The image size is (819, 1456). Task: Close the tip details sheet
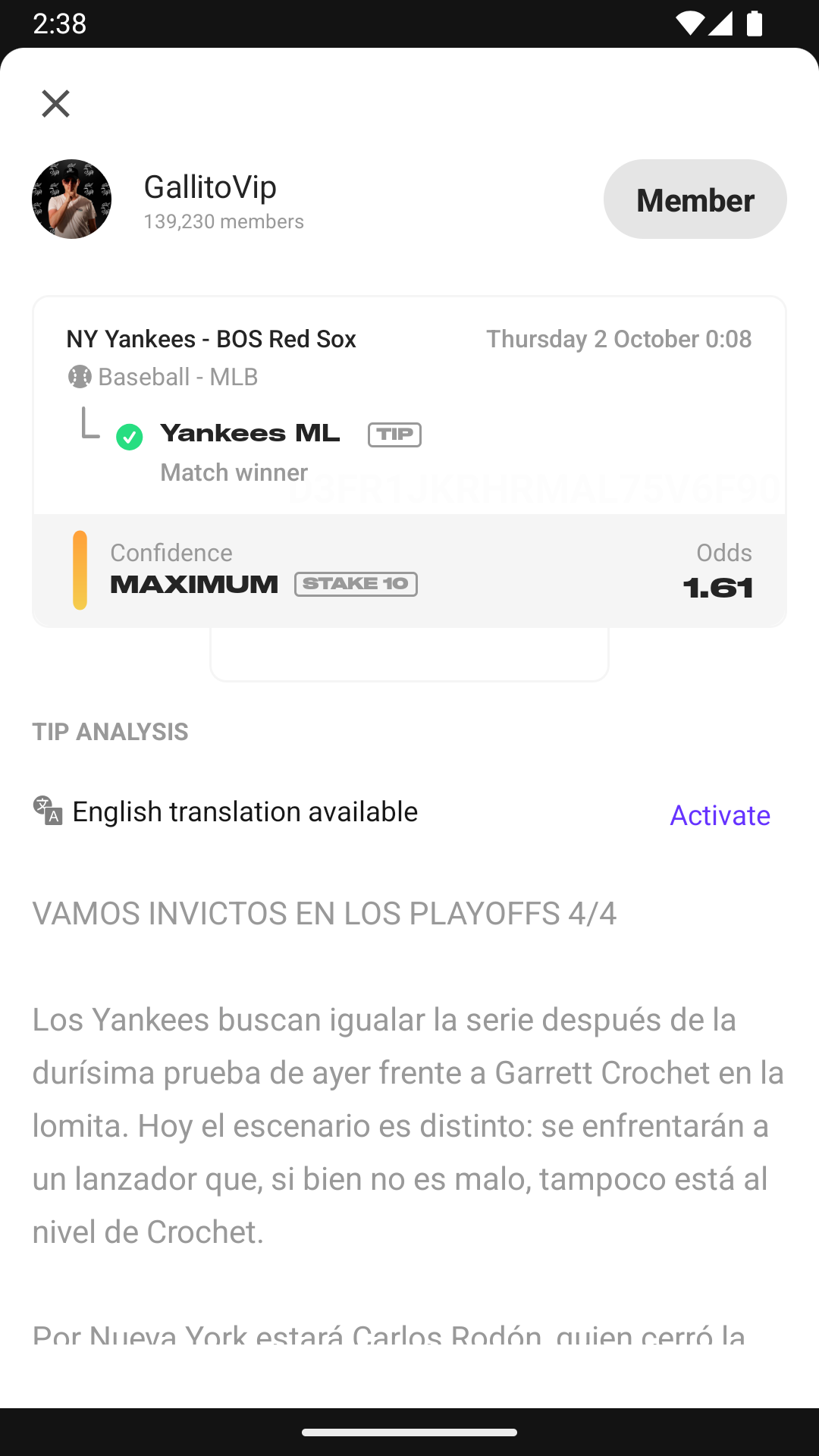pyautogui.click(x=55, y=104)
